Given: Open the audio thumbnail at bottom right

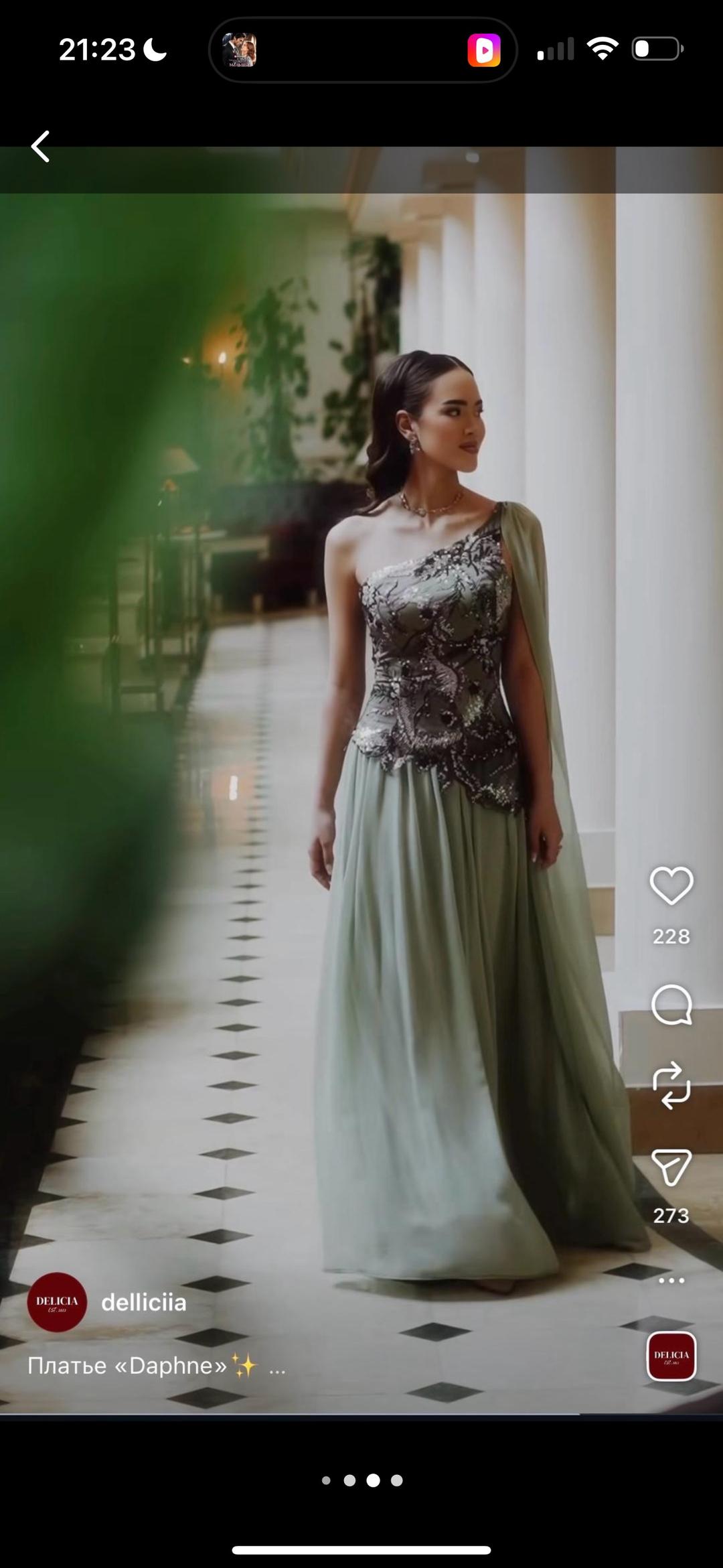Looking at the screenshot, I should (671, 1356).
